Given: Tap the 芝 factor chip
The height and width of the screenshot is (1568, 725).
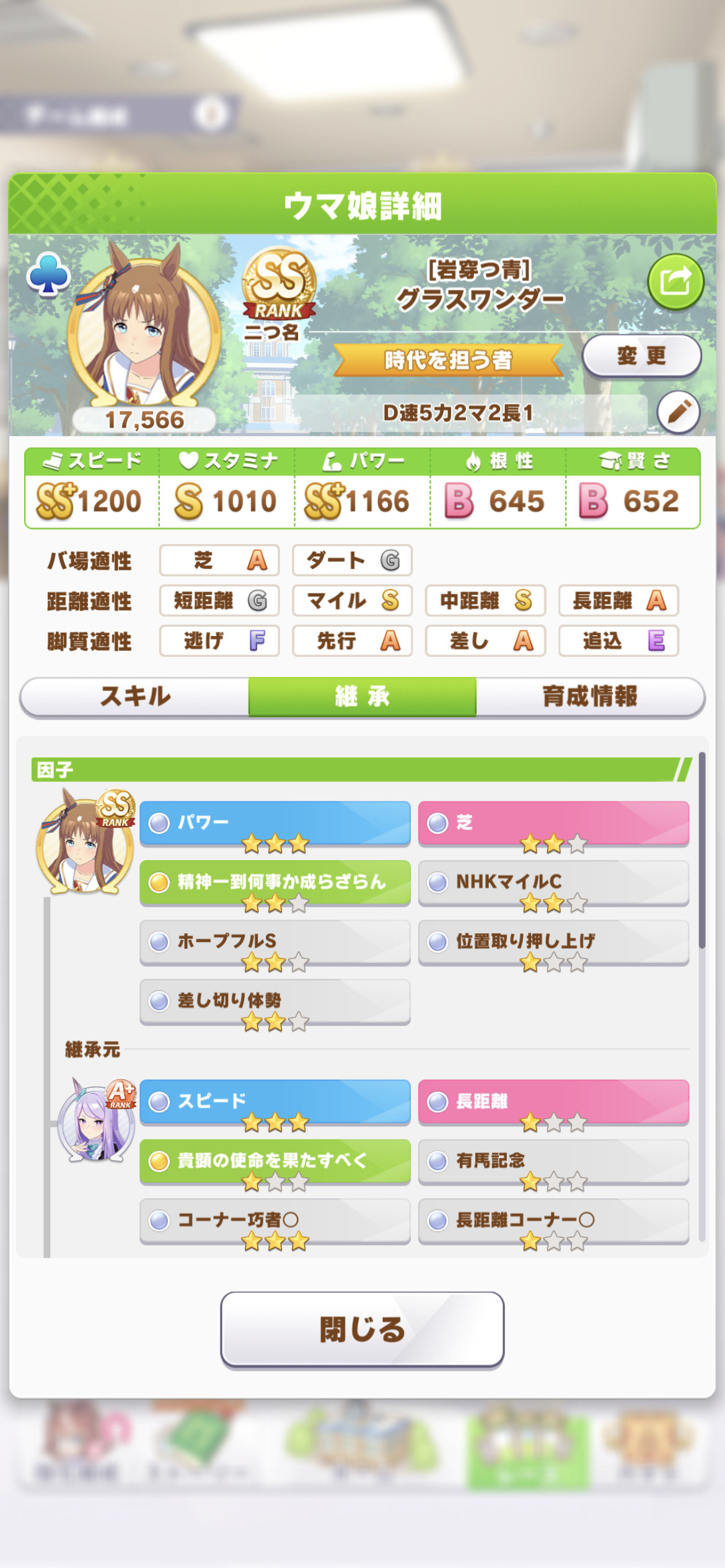Looking at the screenshot, I should click(x=553, y=824).
